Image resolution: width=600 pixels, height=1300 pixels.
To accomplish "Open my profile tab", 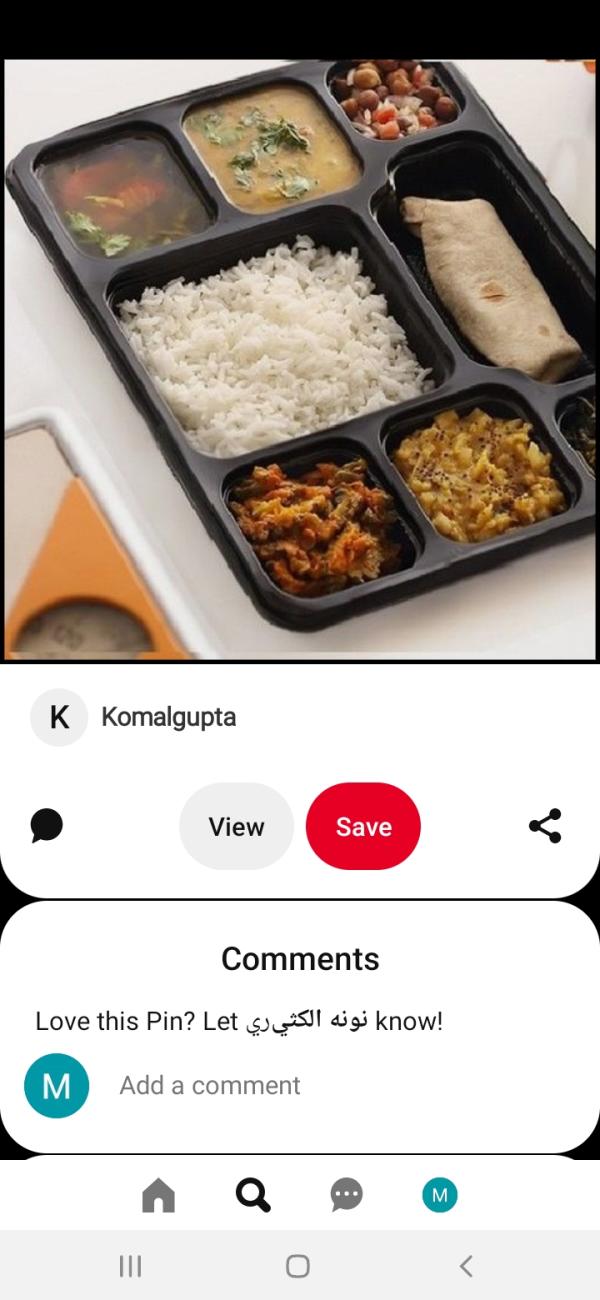I will [439, 1194].
